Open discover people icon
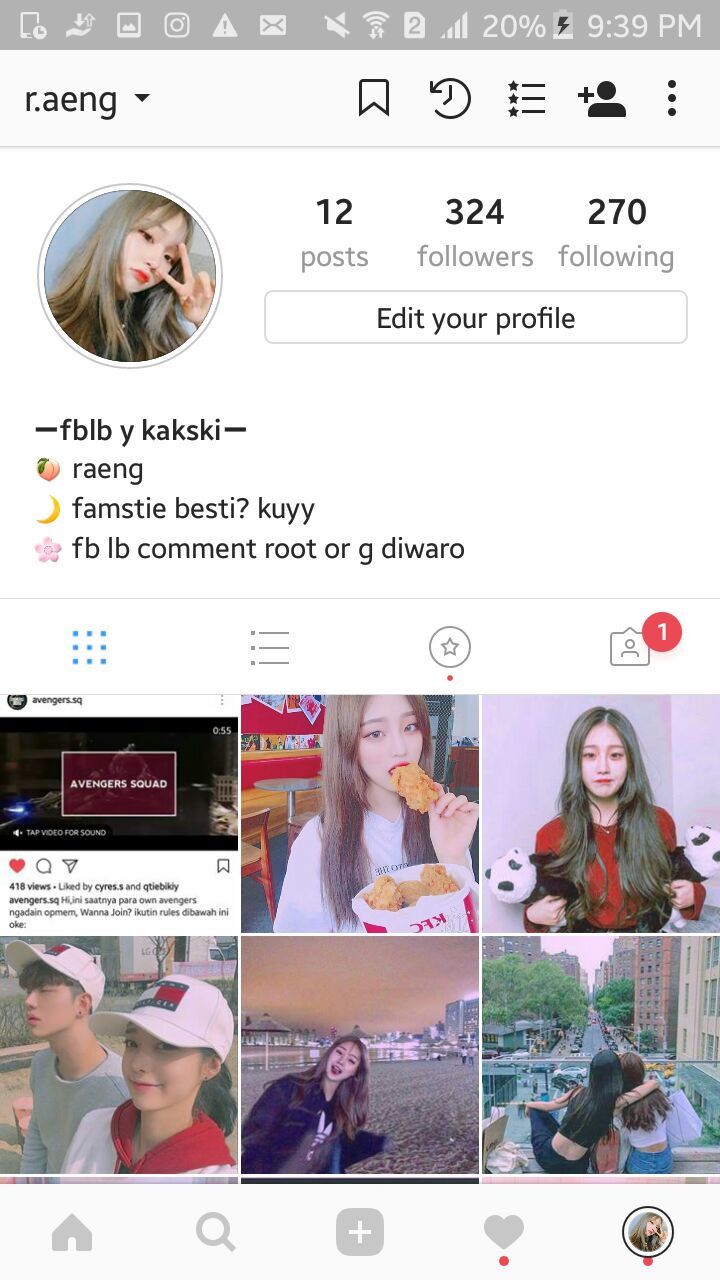Screen dimensions: 720x1280 pos(601,98)
